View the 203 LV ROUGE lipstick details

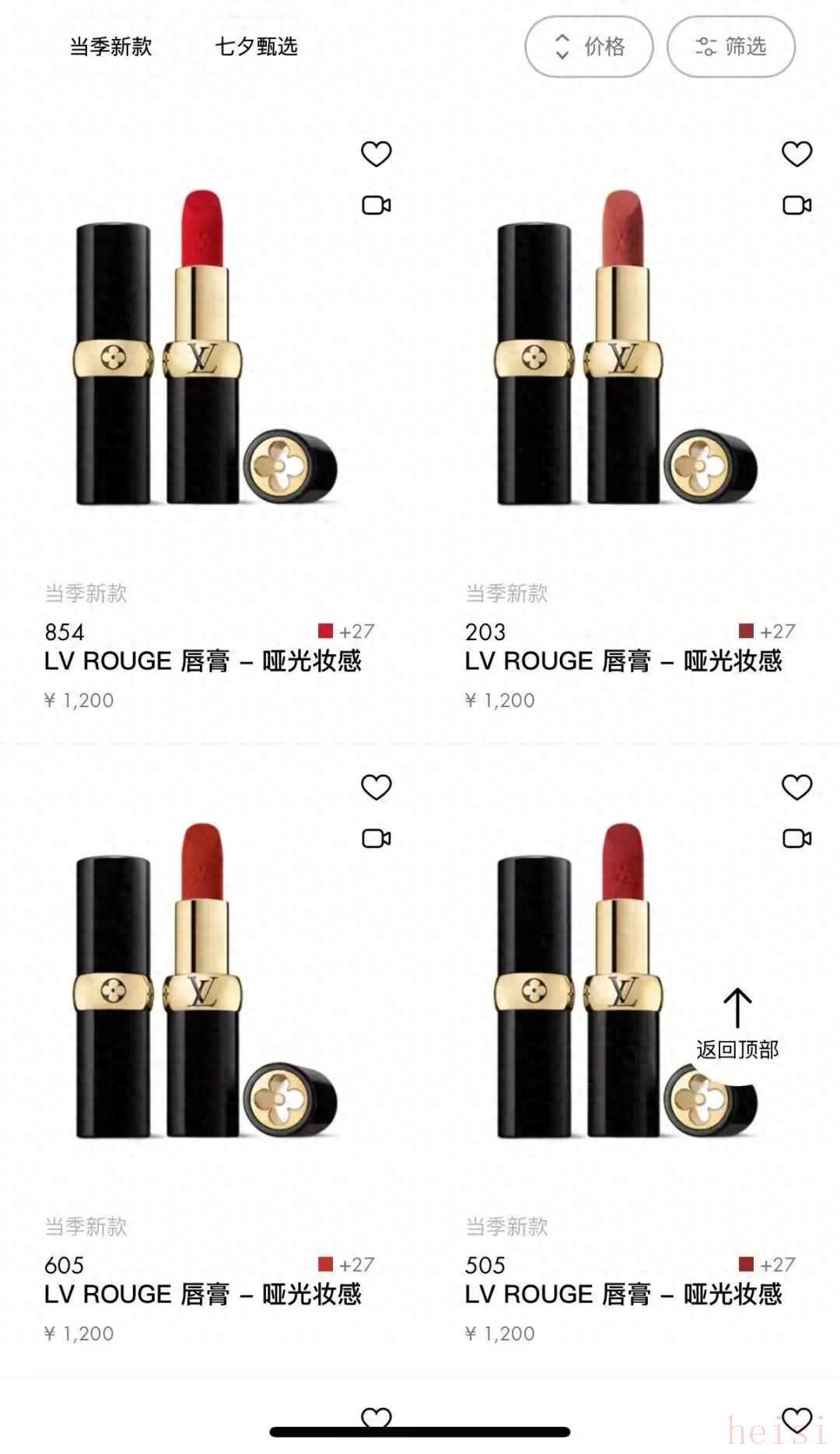[x=622, y=661]
